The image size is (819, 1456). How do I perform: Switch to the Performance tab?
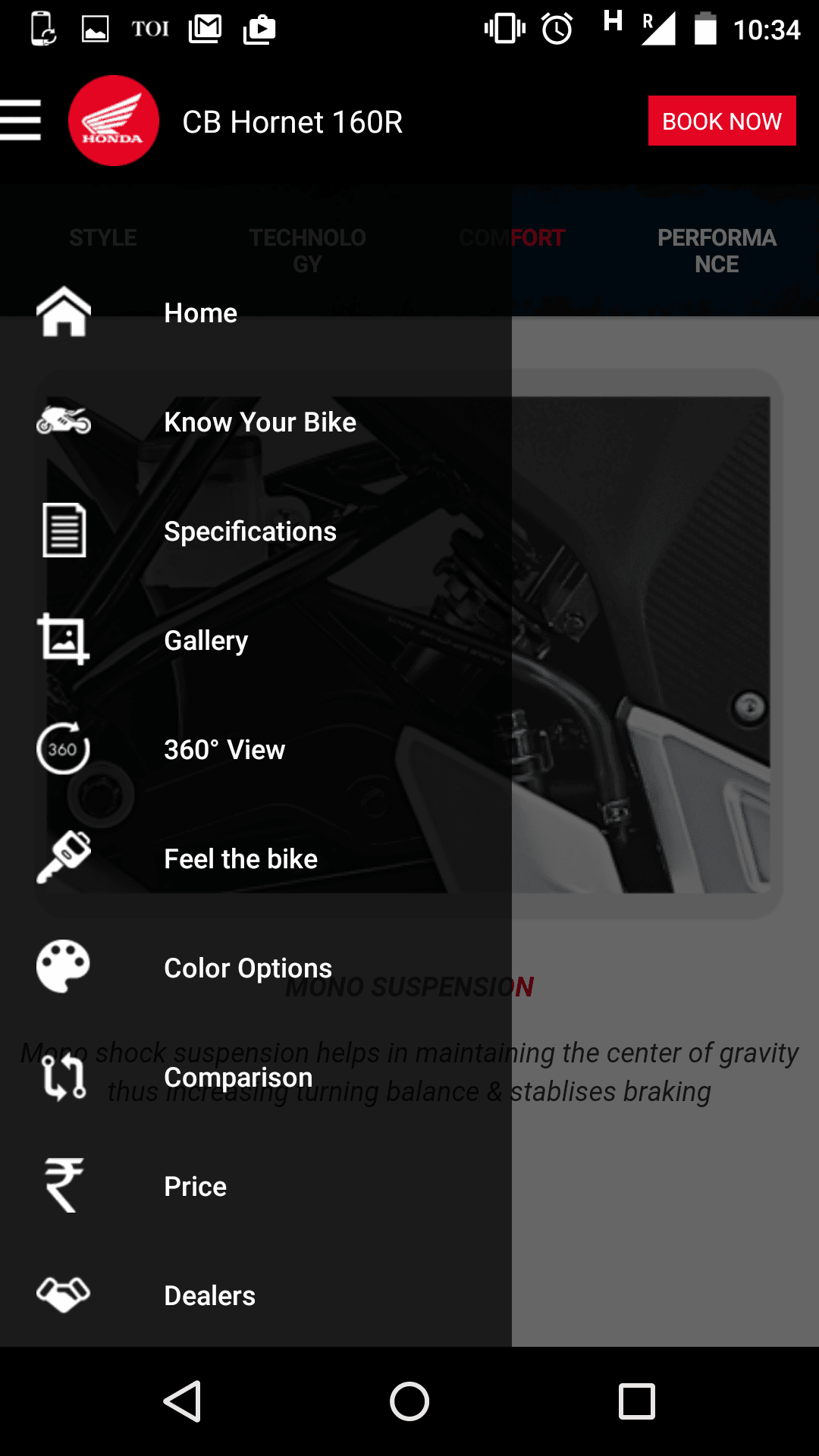pyautogui.click(x=716, y=251)
